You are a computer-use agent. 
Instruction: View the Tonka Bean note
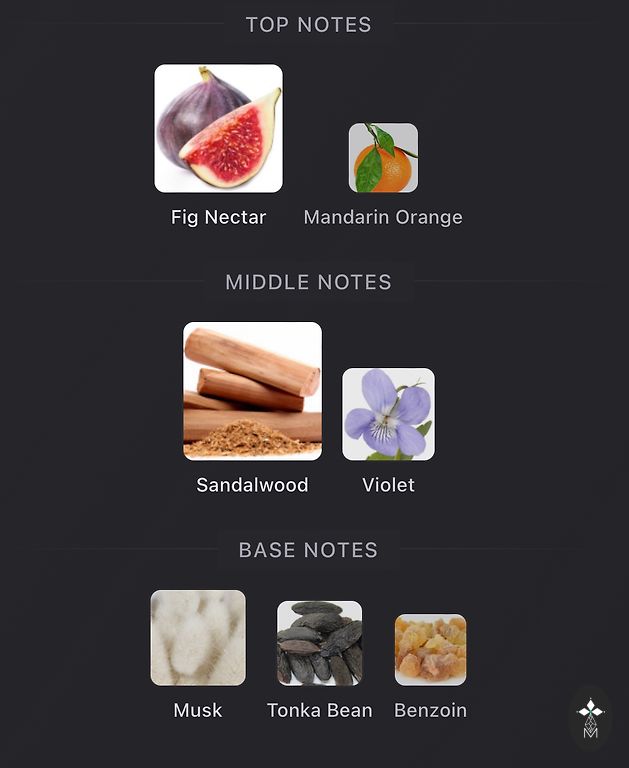(319, 643)
